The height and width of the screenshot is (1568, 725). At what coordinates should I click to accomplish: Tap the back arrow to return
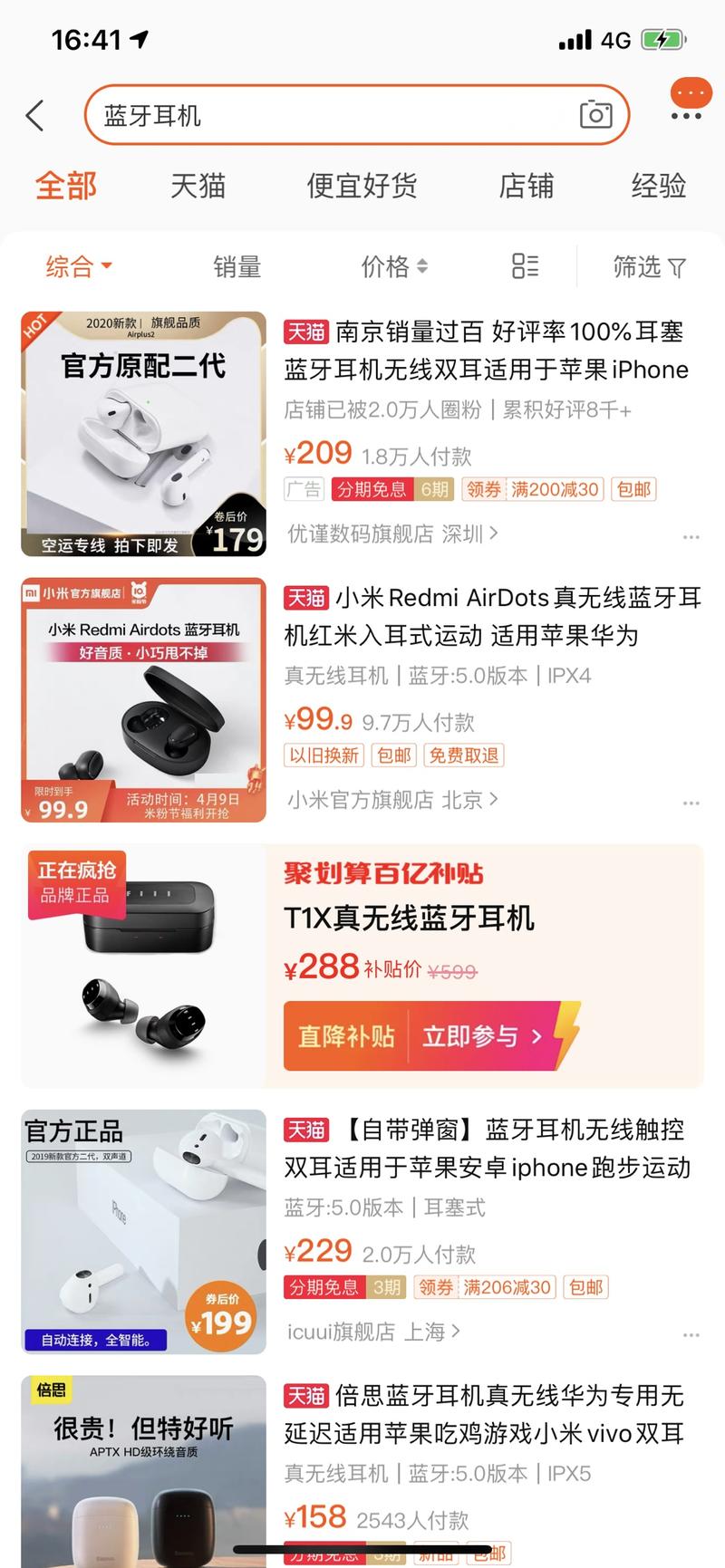tap(34, 115)
